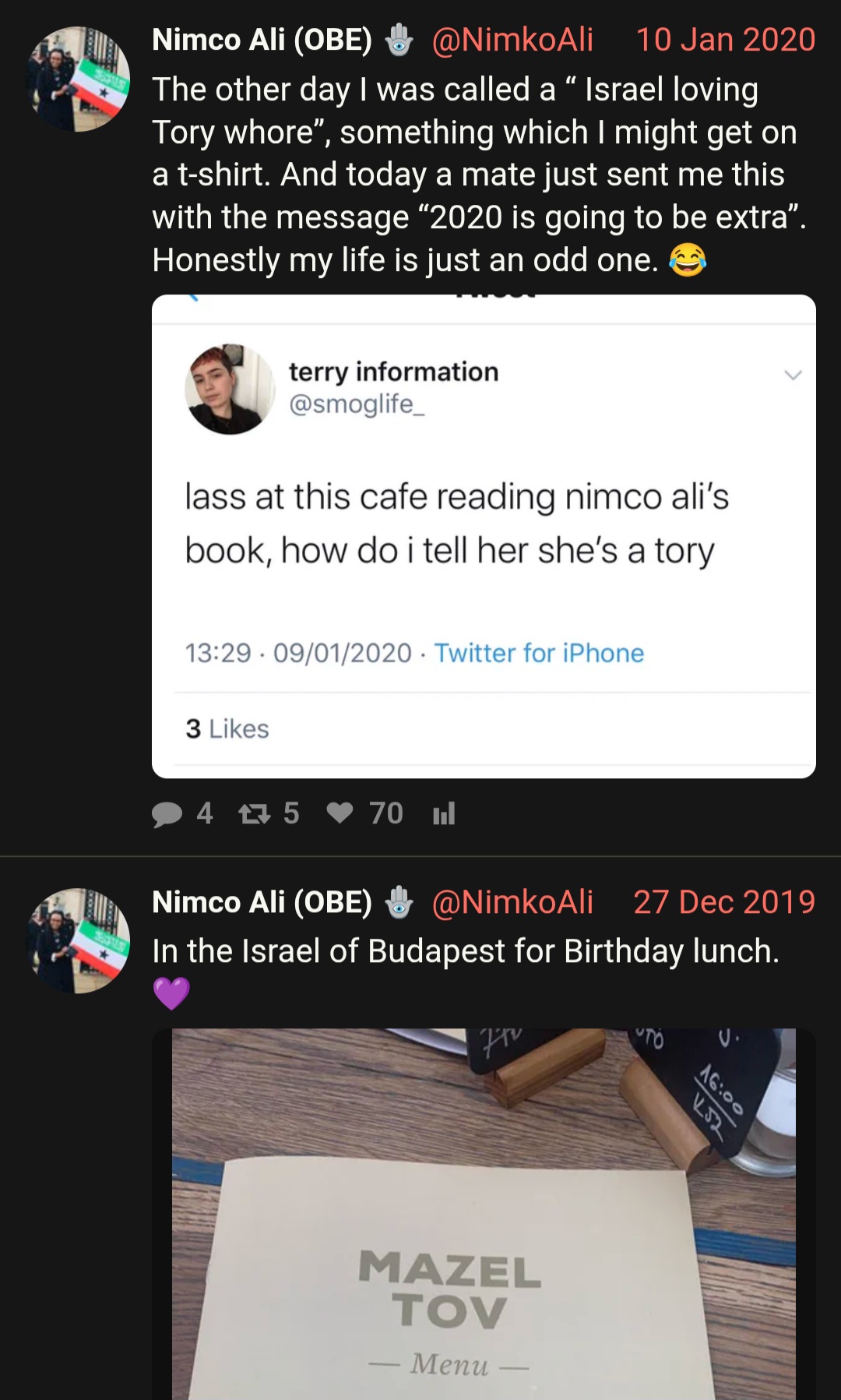Screen dimensions: 841x1400
Task: Open @NimkoAli handle on 27 Dec 2019 tweet
Action: pyautogui.click(x=512, y=902)
